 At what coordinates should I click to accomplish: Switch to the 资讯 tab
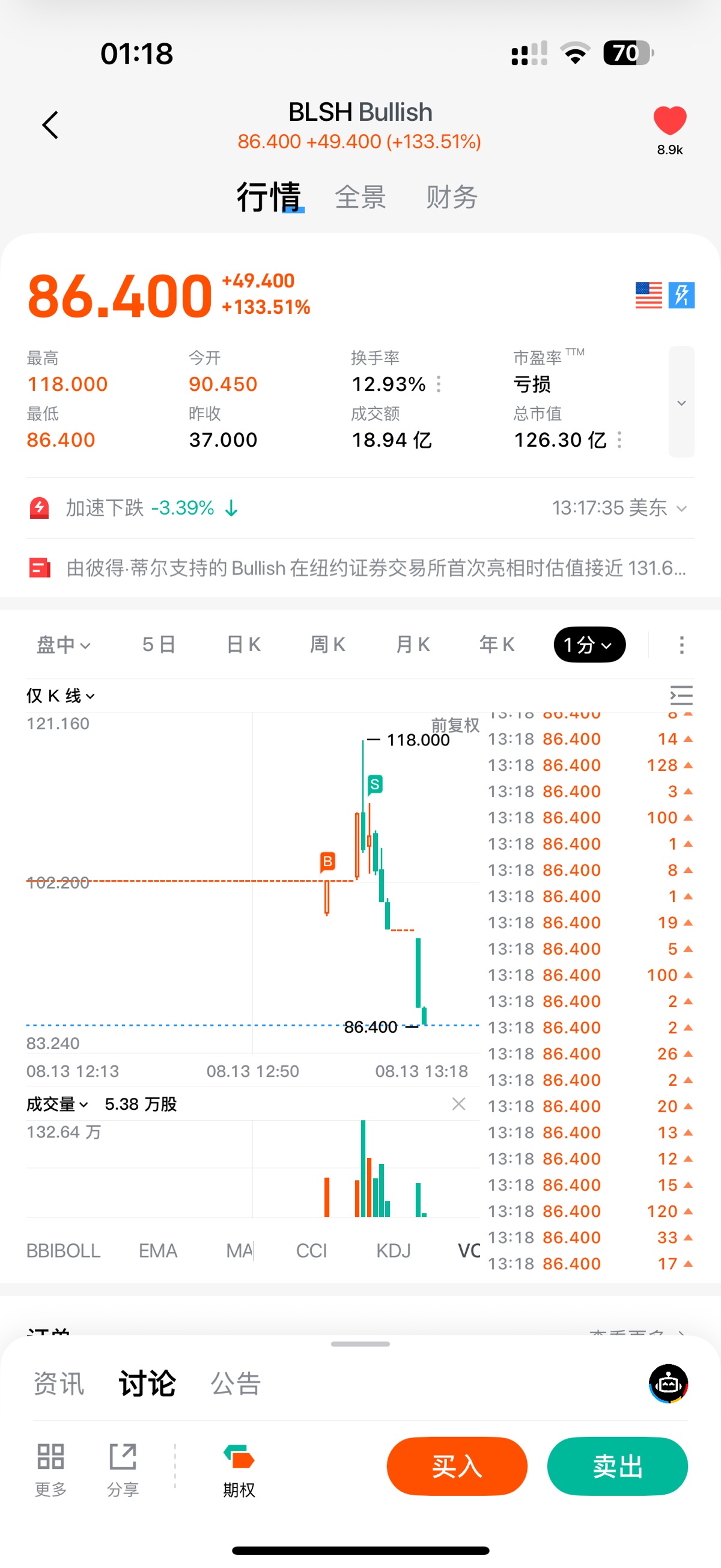coord(58,1383)
